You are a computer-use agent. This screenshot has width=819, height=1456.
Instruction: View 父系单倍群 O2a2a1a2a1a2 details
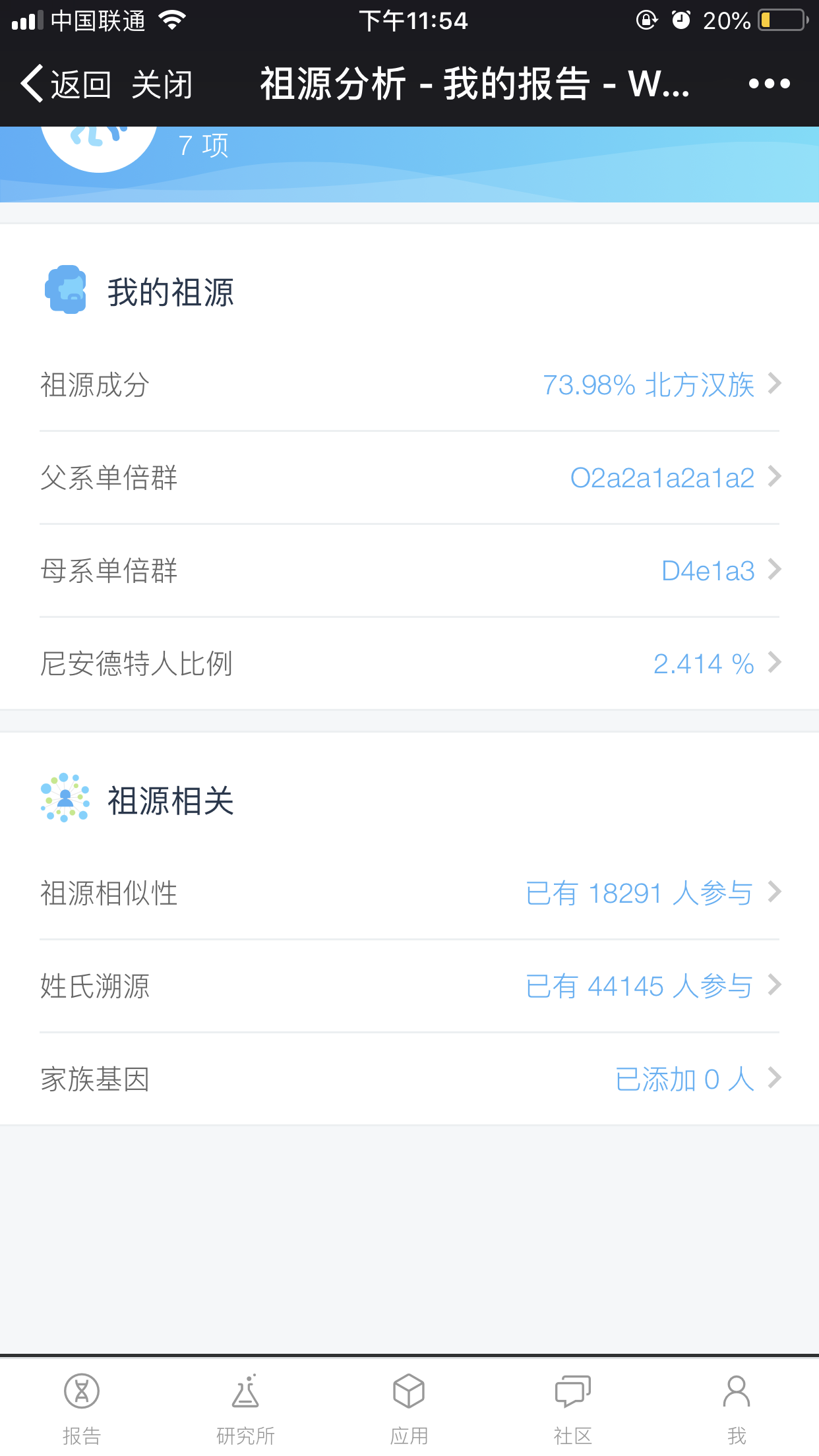click(x=409, y=477)
